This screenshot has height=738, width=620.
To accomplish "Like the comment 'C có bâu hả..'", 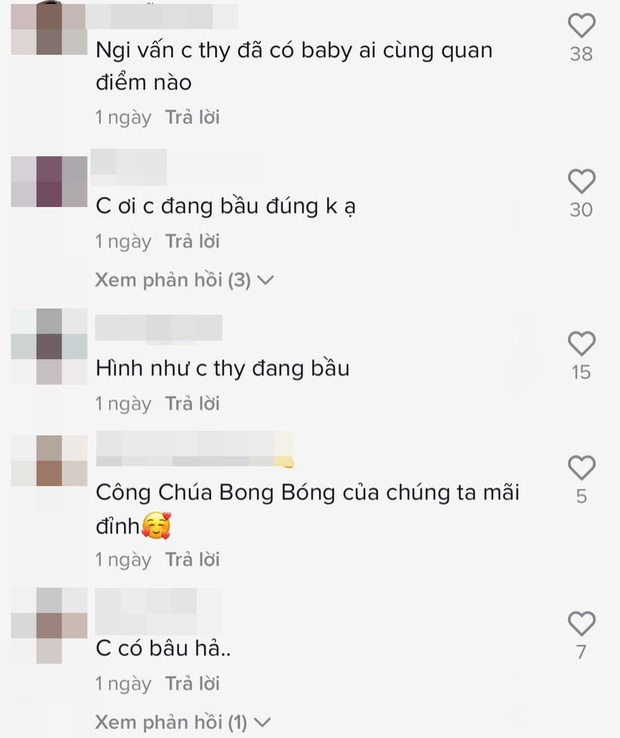I will 581,624.
